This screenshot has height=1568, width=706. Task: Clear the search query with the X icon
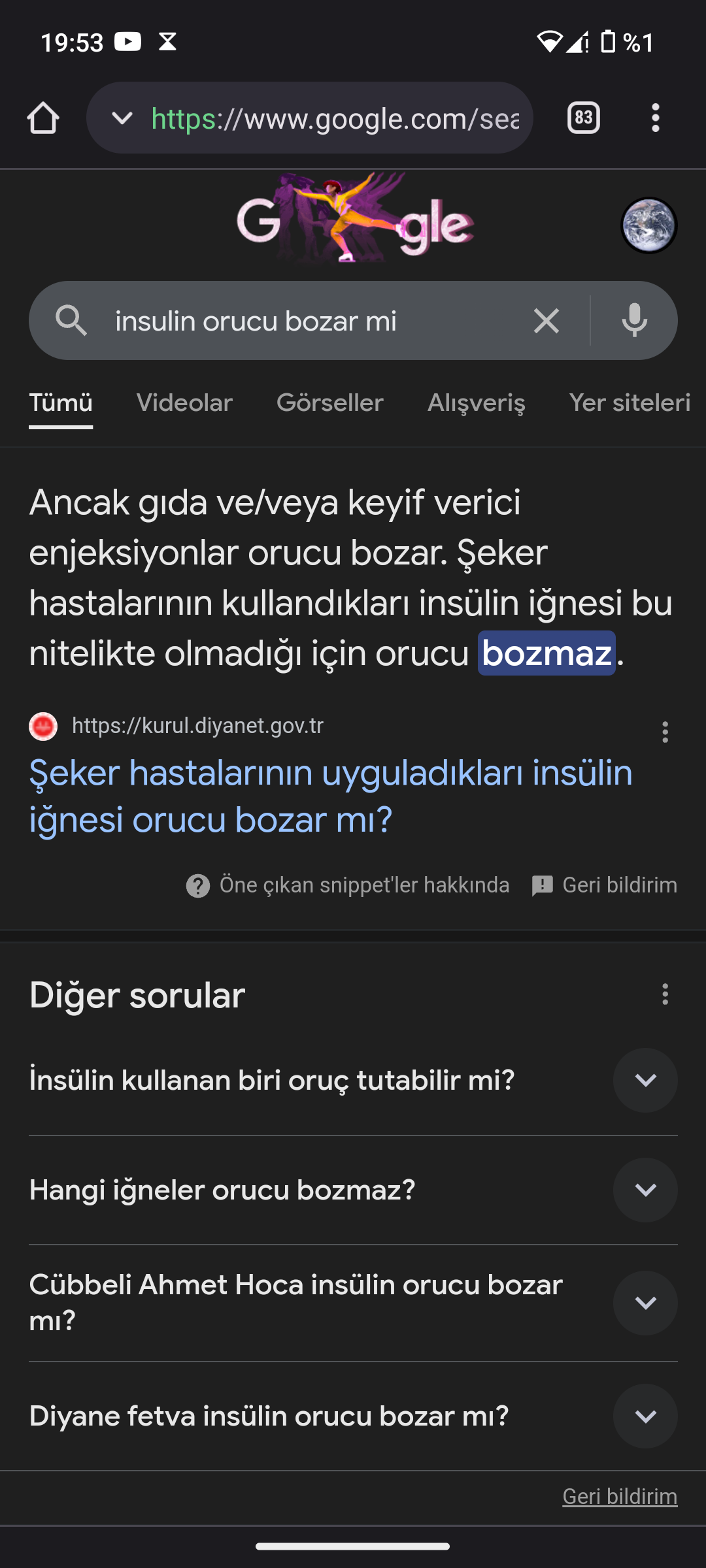point(546,320)
